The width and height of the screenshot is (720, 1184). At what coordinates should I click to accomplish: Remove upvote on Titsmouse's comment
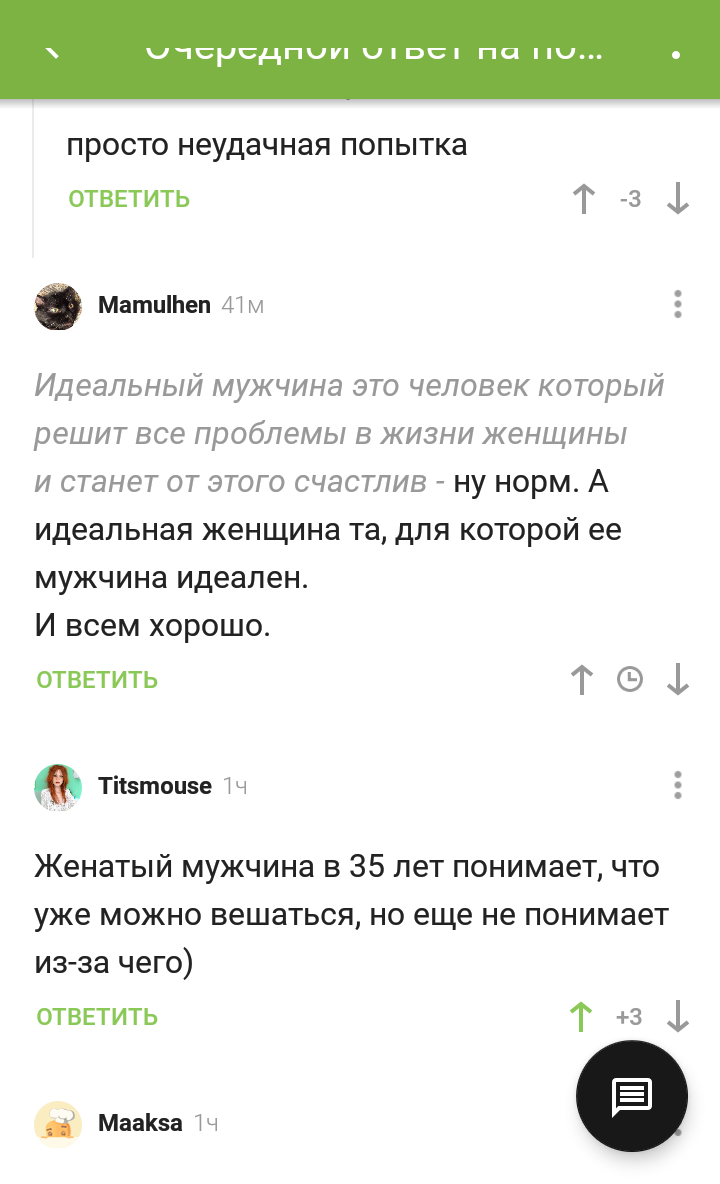coord(581,1016)
